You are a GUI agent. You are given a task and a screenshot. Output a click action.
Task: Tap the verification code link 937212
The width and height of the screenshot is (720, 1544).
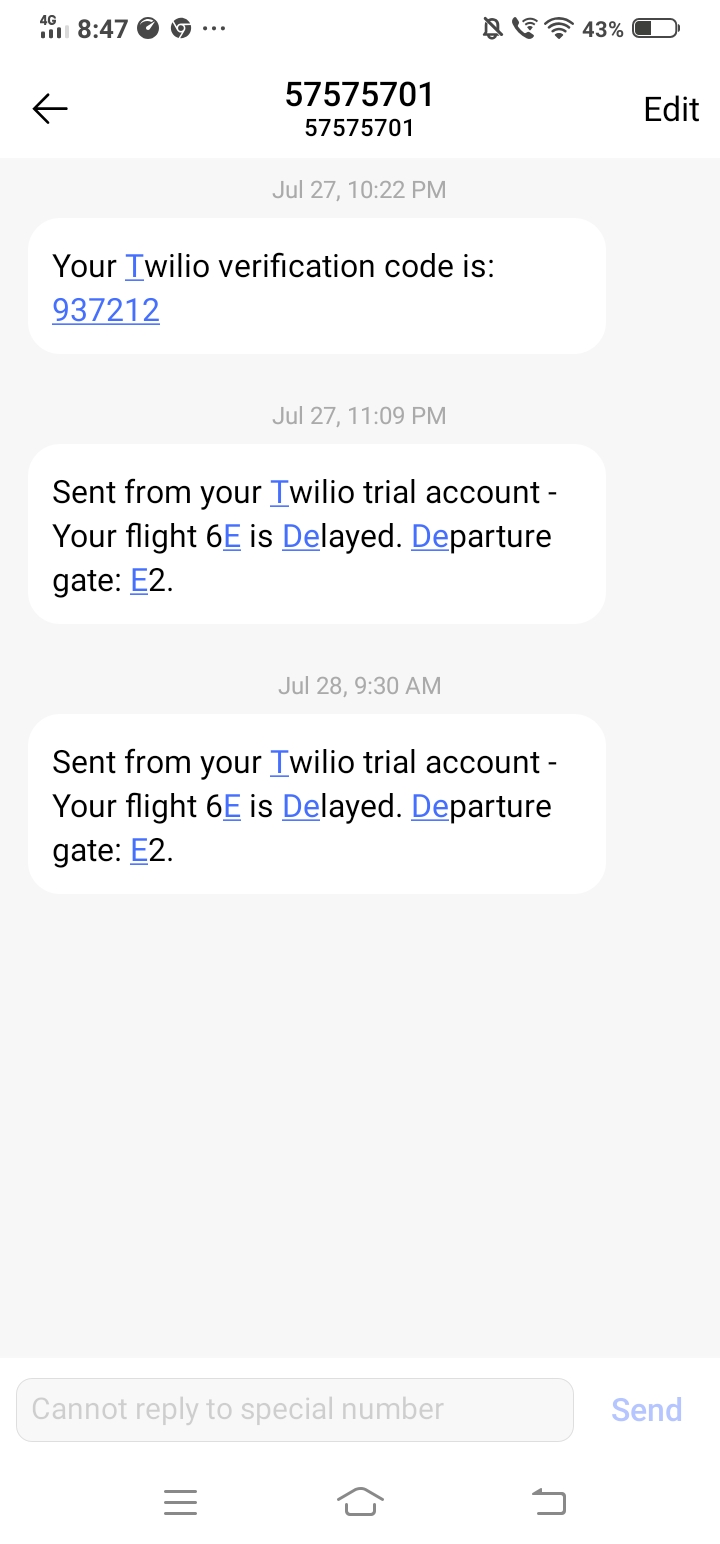(x=106, y=310)
